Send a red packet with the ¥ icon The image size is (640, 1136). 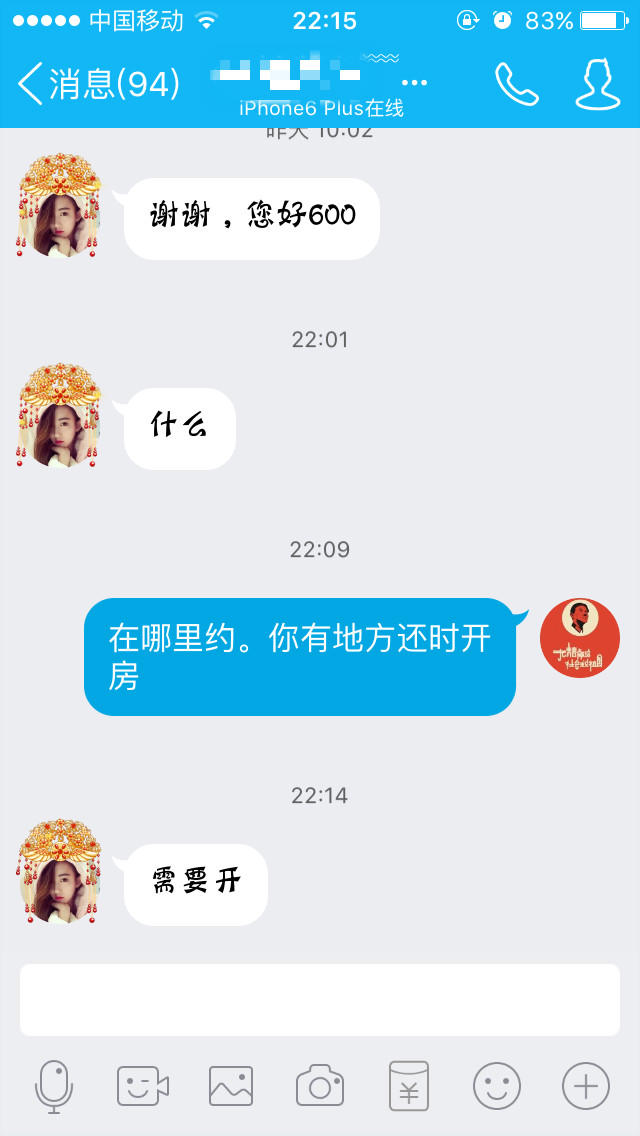click(408, 1085)
